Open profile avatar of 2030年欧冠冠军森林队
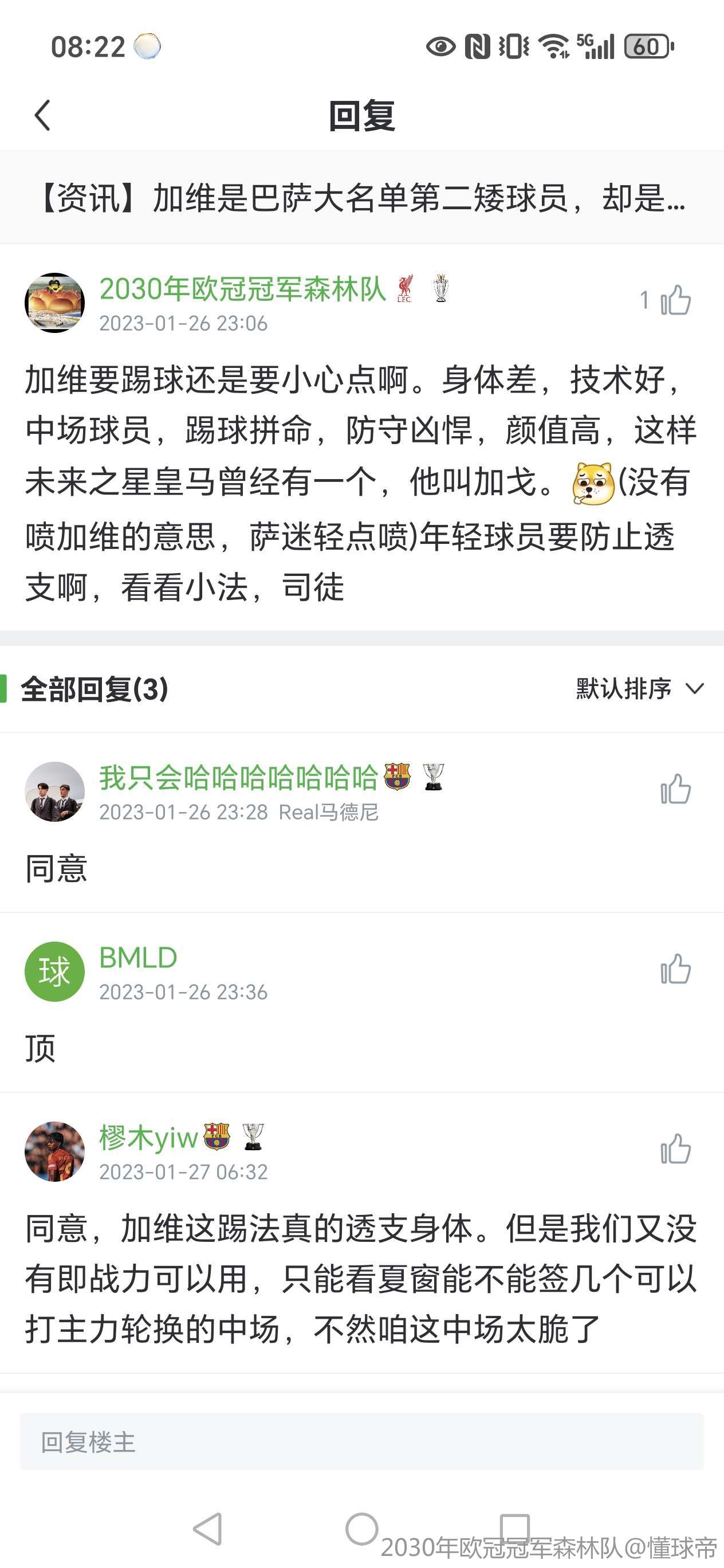Screen dimensions: 724x1568 [55, 303]
